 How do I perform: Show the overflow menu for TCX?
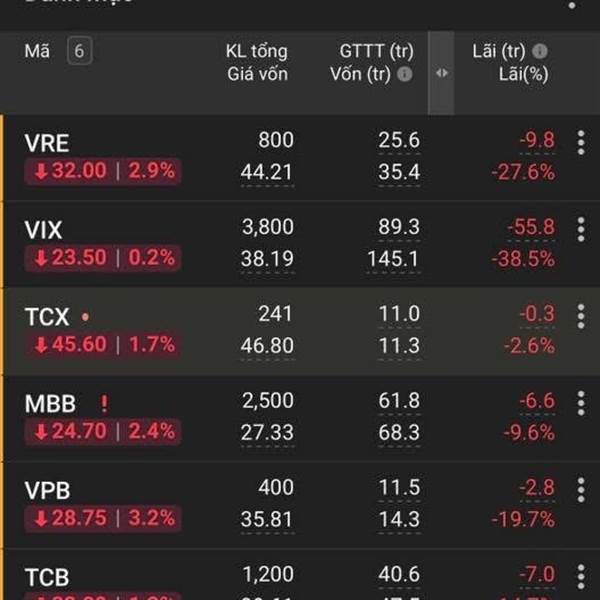tap(581, 317)
